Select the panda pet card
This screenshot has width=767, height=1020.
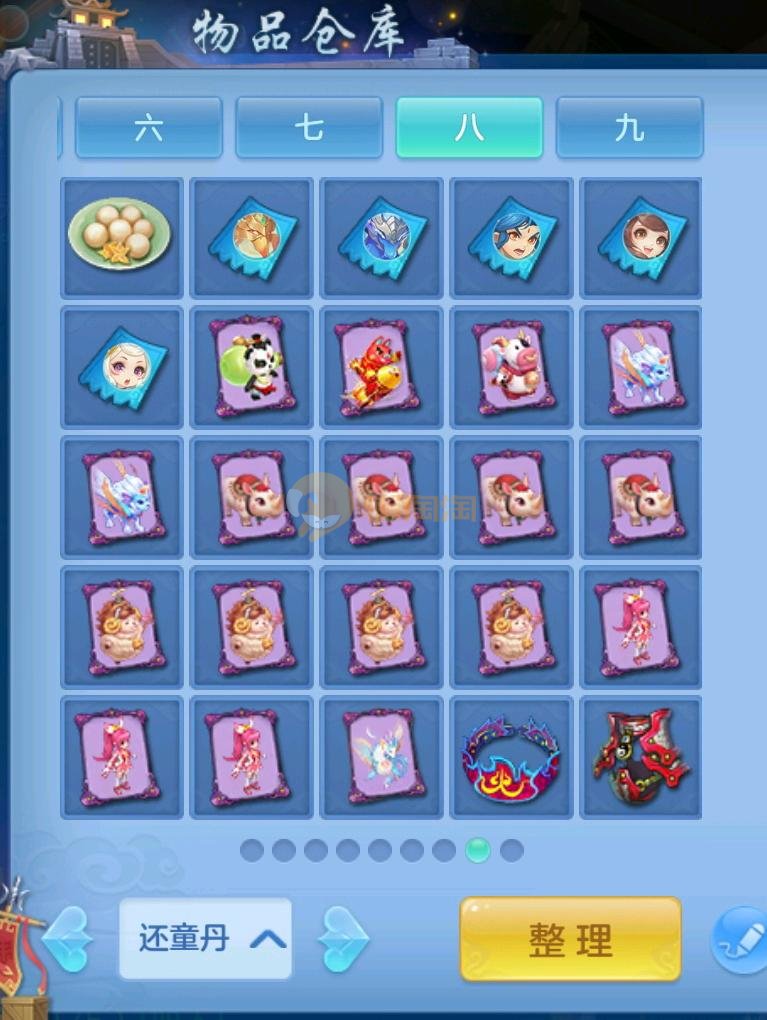(x=251, y=367)
